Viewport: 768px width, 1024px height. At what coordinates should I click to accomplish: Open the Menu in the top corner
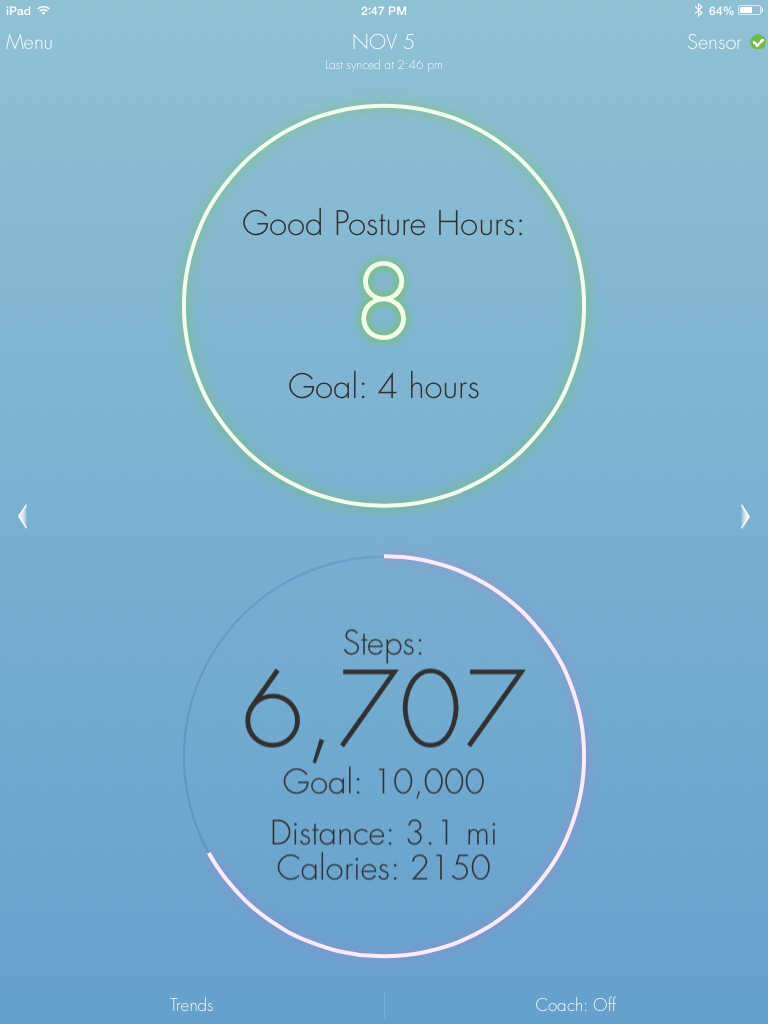[29, 43]
